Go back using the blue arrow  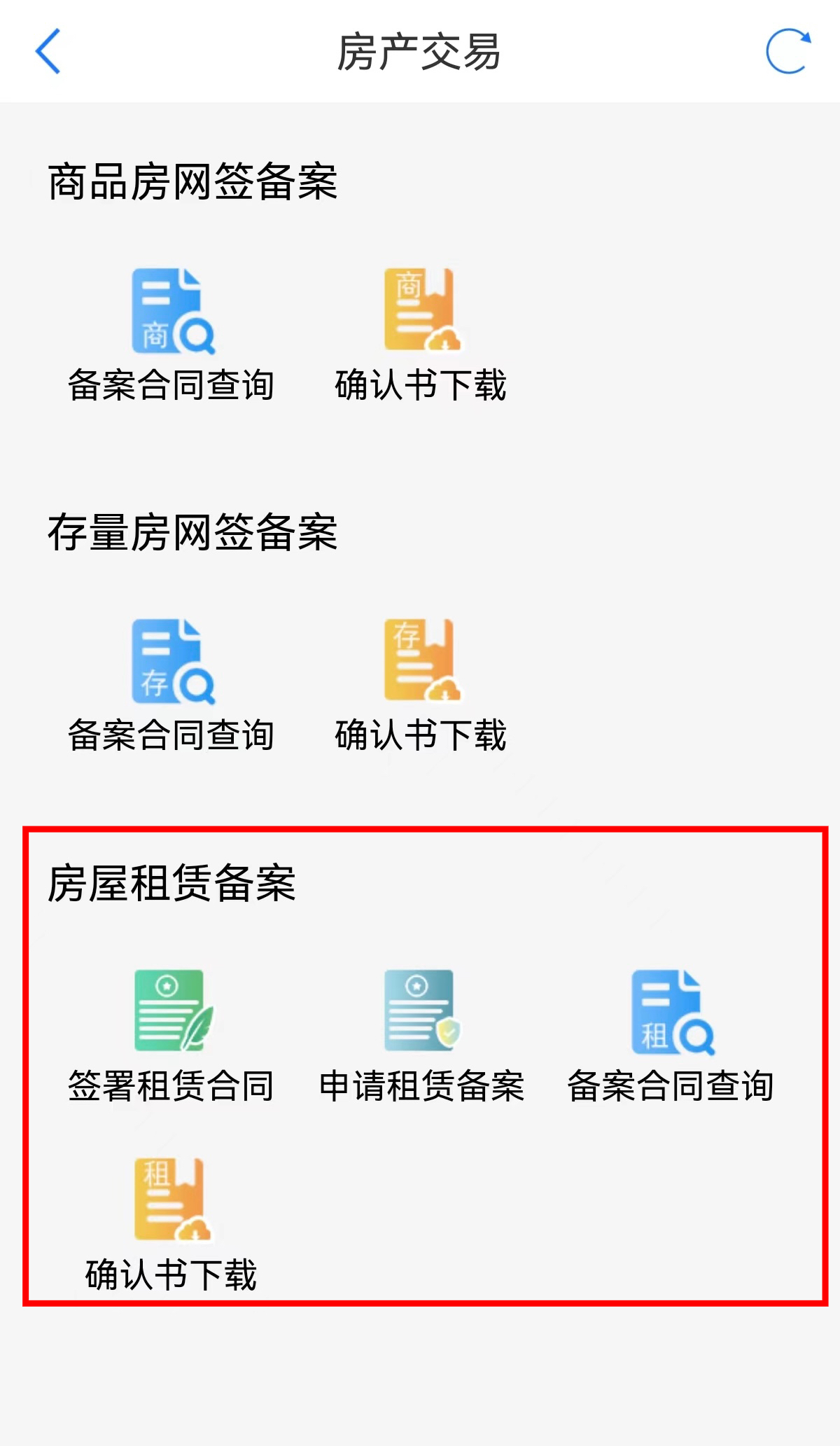pos(48,52)
